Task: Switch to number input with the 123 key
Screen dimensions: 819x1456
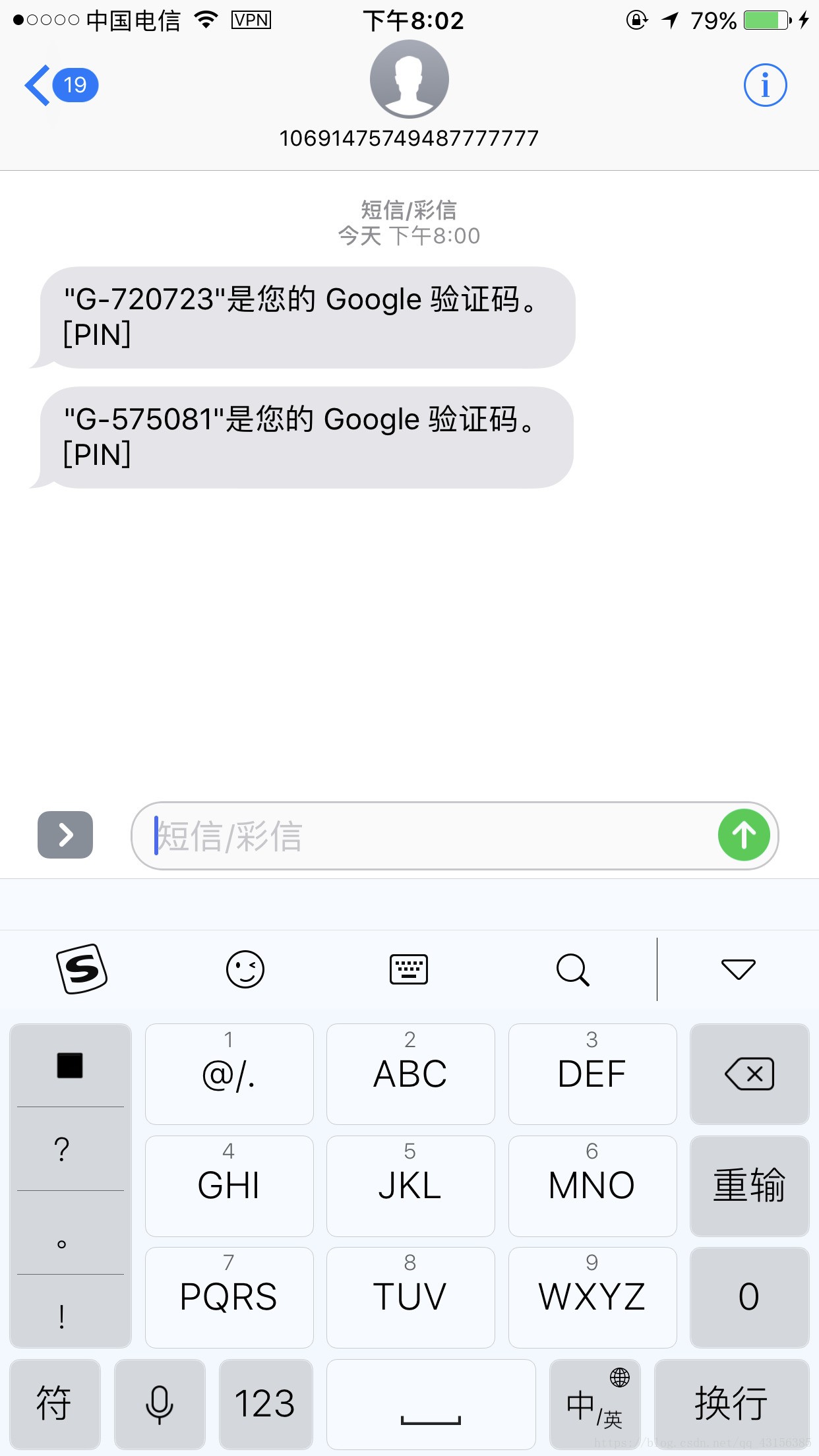Action: point(266,1403)
